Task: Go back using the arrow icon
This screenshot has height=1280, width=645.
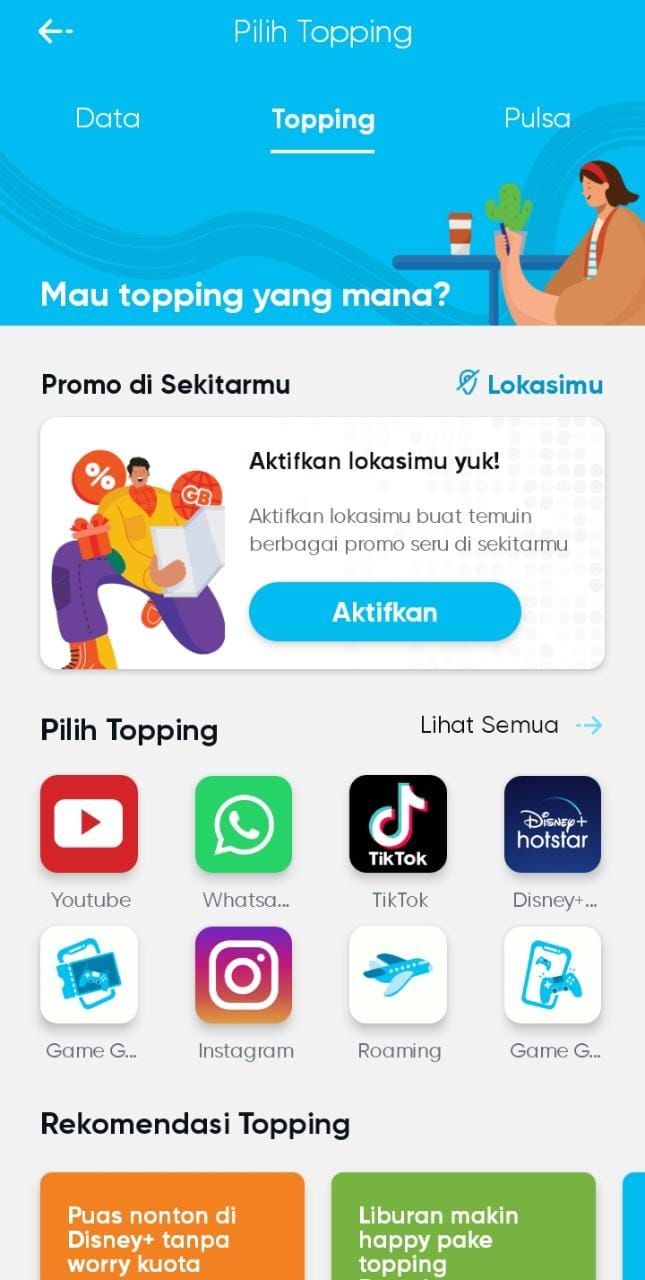Action: point(54,32)
